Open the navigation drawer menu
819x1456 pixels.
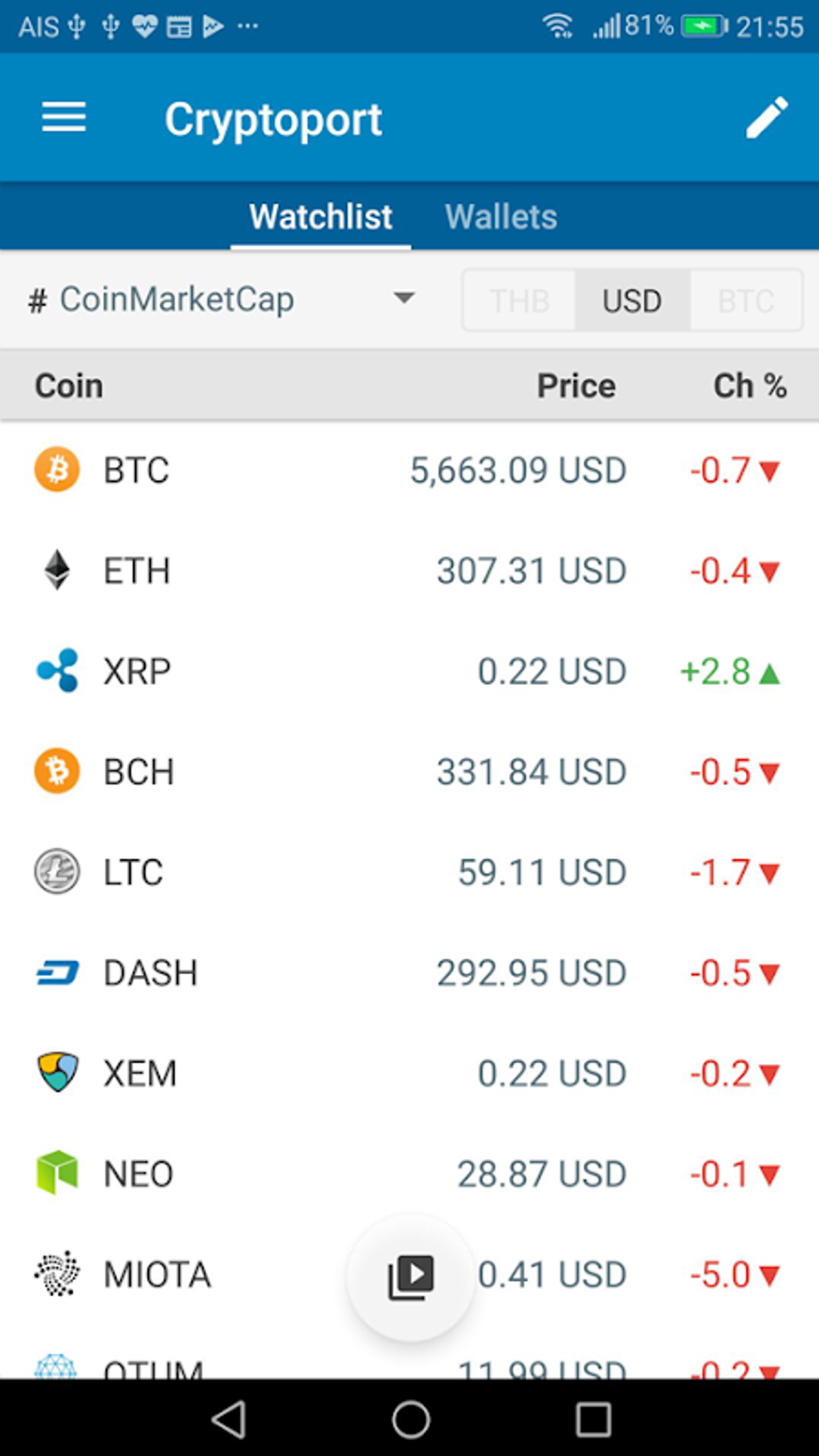(x=63, y=117)
